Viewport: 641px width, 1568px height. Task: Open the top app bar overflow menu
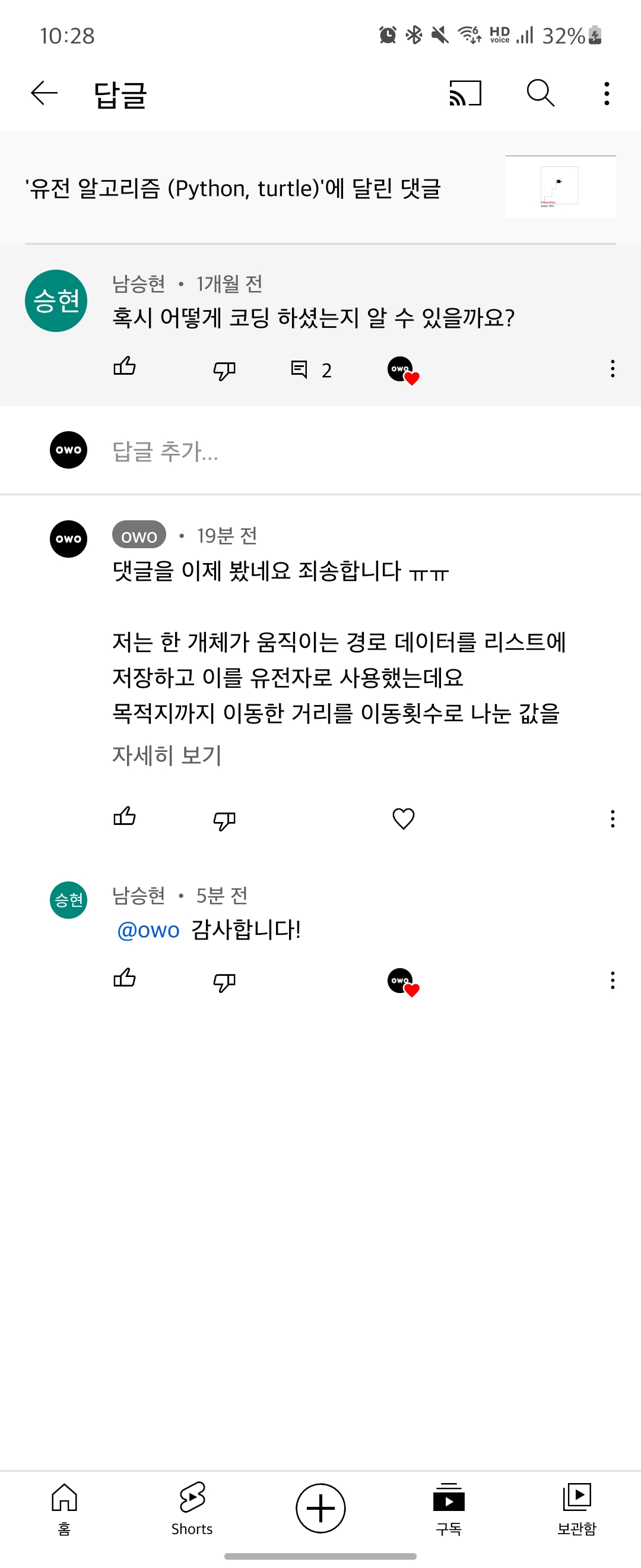pos(607,93)
